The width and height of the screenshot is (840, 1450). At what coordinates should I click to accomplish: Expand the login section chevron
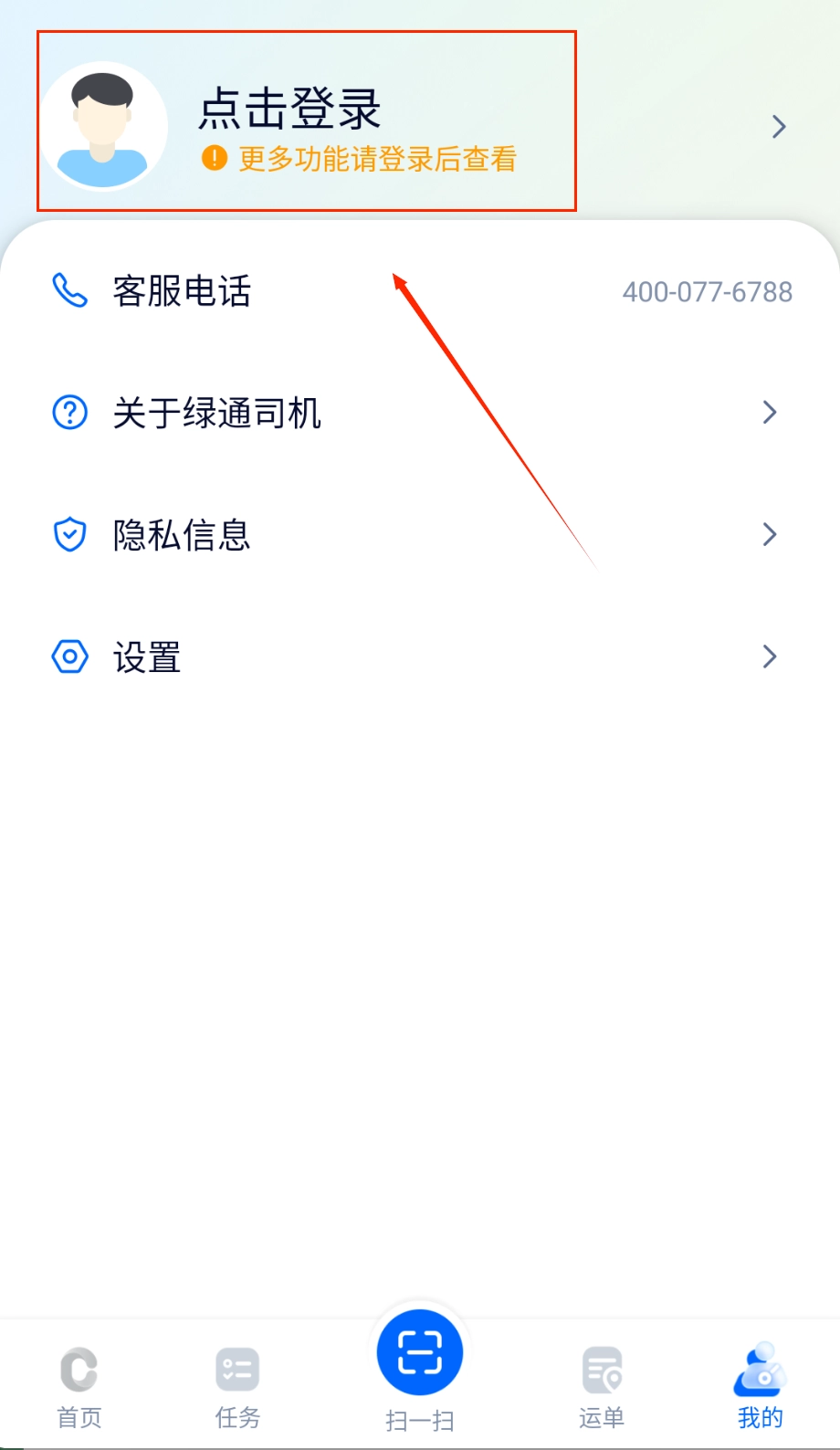tap(777, 127)
